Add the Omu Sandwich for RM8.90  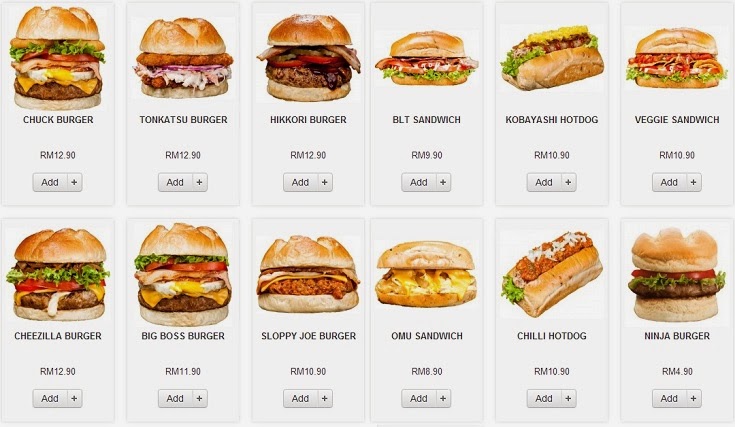[x=426, y=398]
